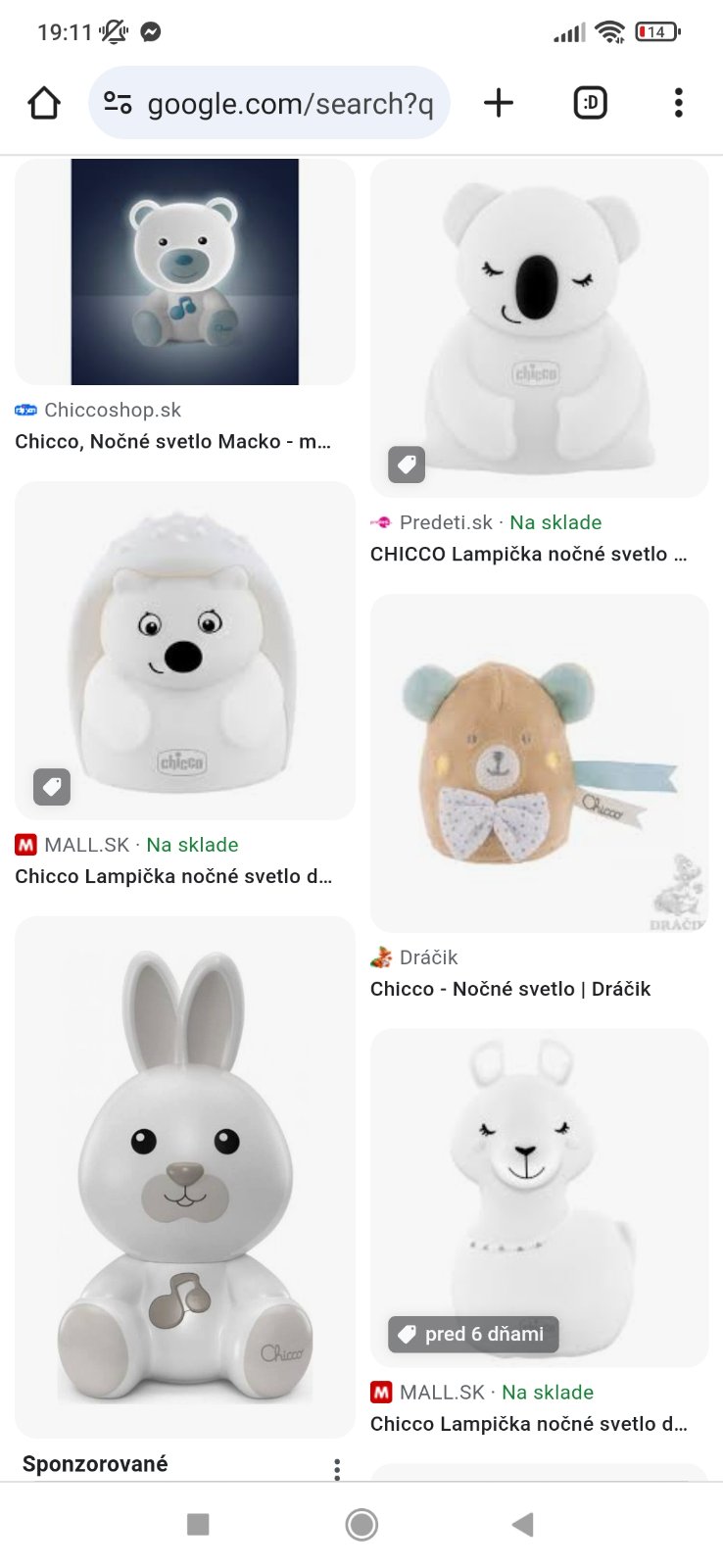The width and height of the screenshot is (723, 1568).
Task: Open a new browser tab
Action: pyautogui.click(x=499, y=103)
